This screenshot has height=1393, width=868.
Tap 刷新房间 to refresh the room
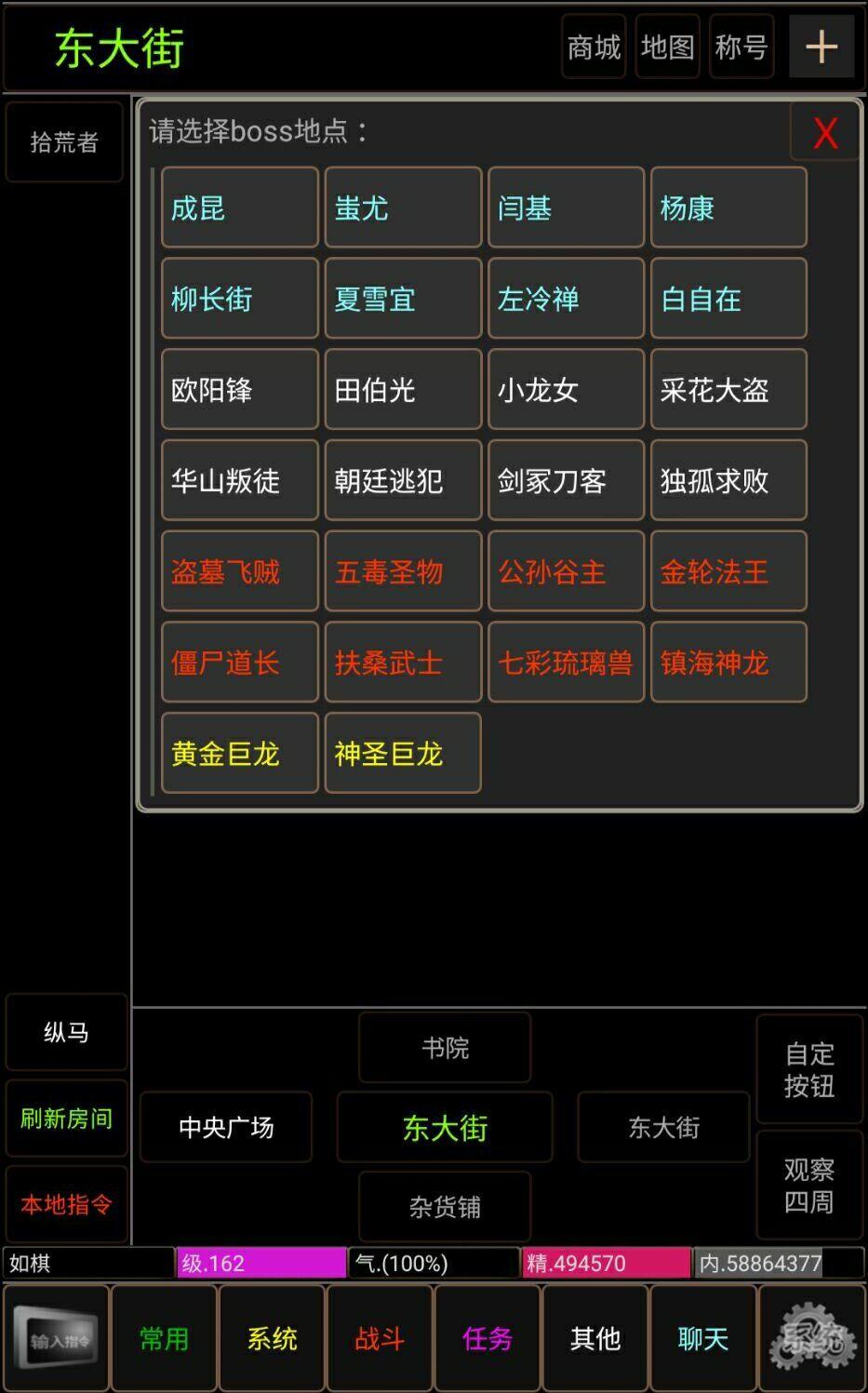(66, 1118)
